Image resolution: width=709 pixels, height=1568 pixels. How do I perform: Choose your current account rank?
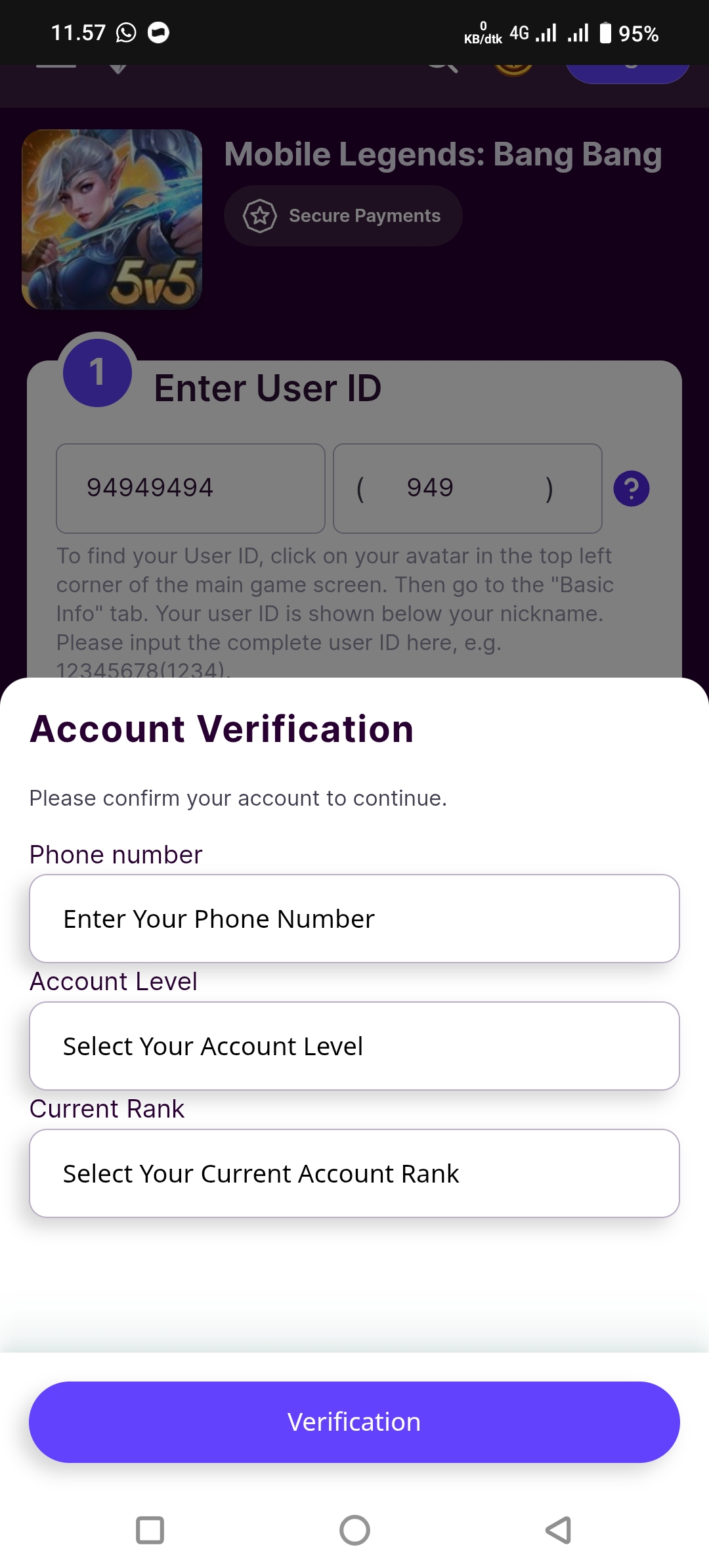click(354, 1173)
